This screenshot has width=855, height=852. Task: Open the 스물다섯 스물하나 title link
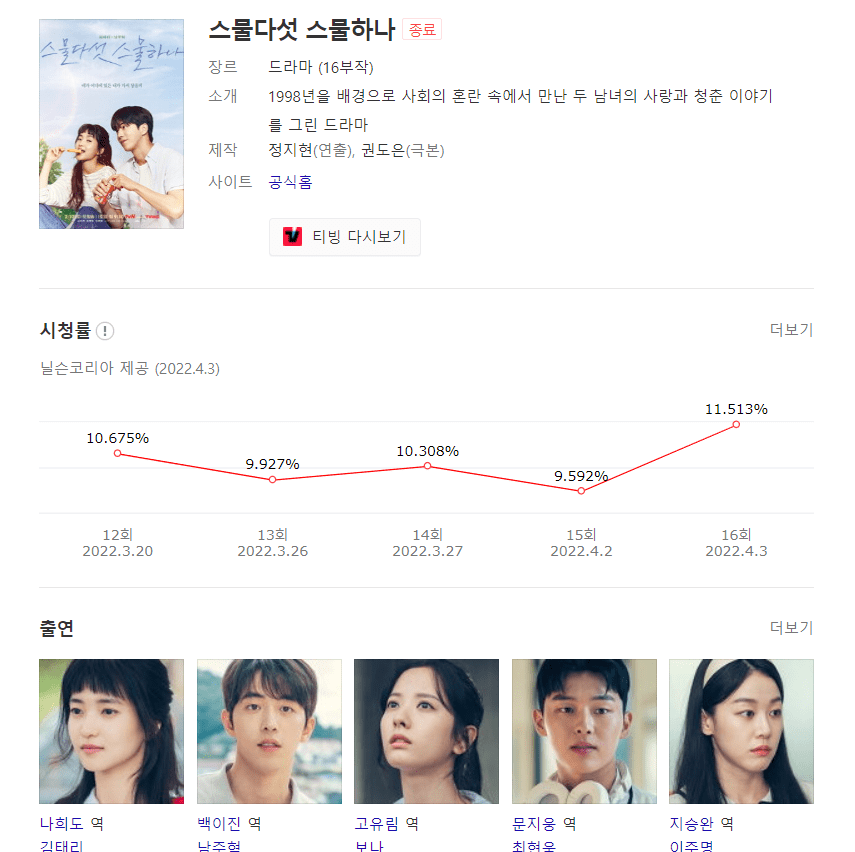pos(302,29)
